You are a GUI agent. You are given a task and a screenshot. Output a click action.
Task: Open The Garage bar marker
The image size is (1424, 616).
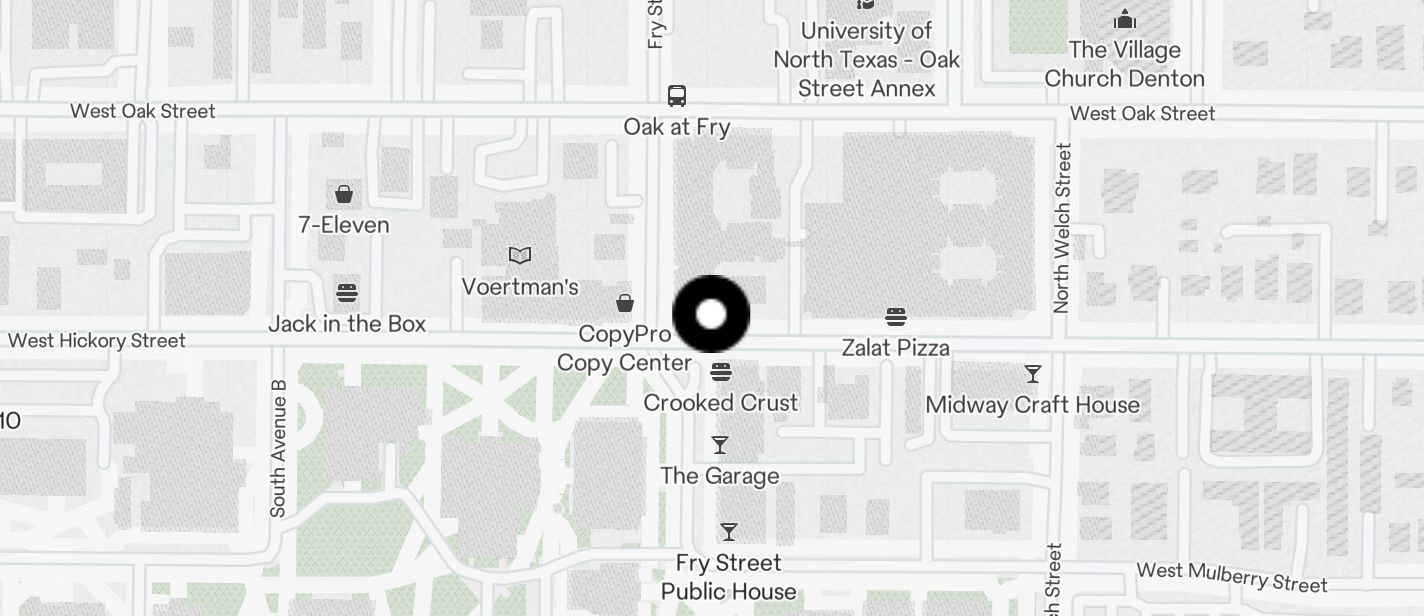(720, 445)
